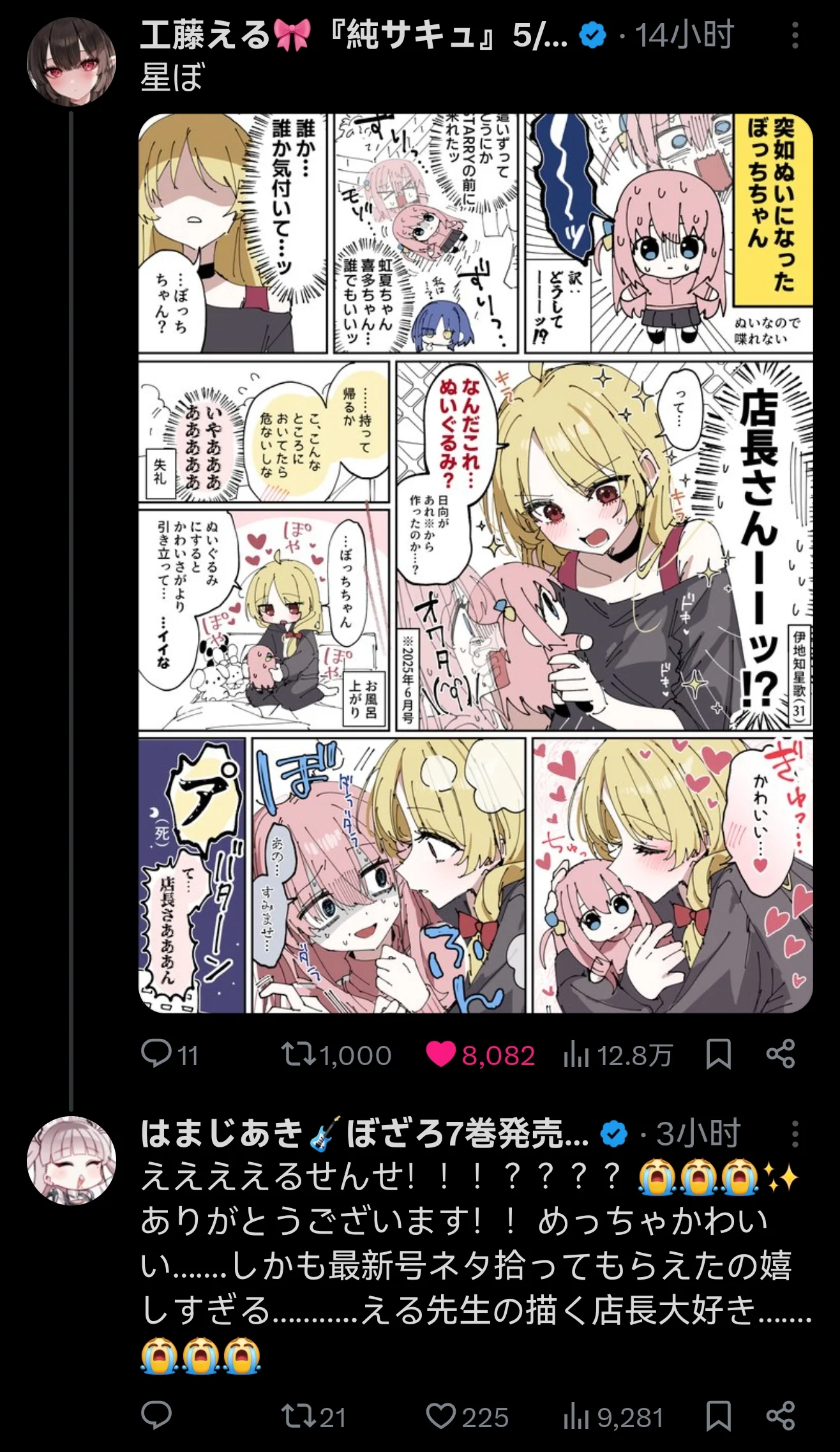Open the manga image in 工藤える's post
840x1452 pixels.
476,563
